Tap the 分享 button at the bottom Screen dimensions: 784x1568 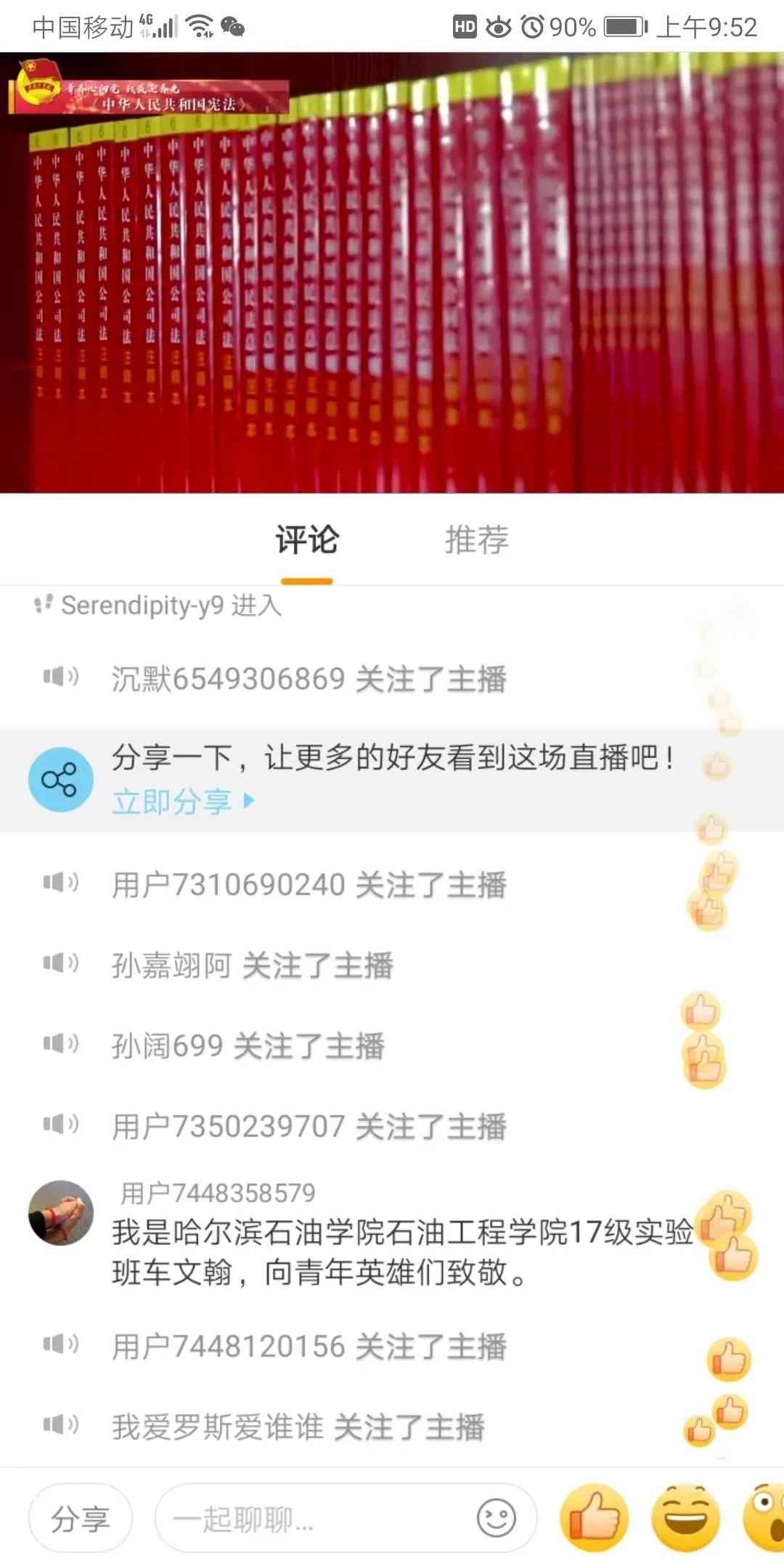coord(80,1518)
